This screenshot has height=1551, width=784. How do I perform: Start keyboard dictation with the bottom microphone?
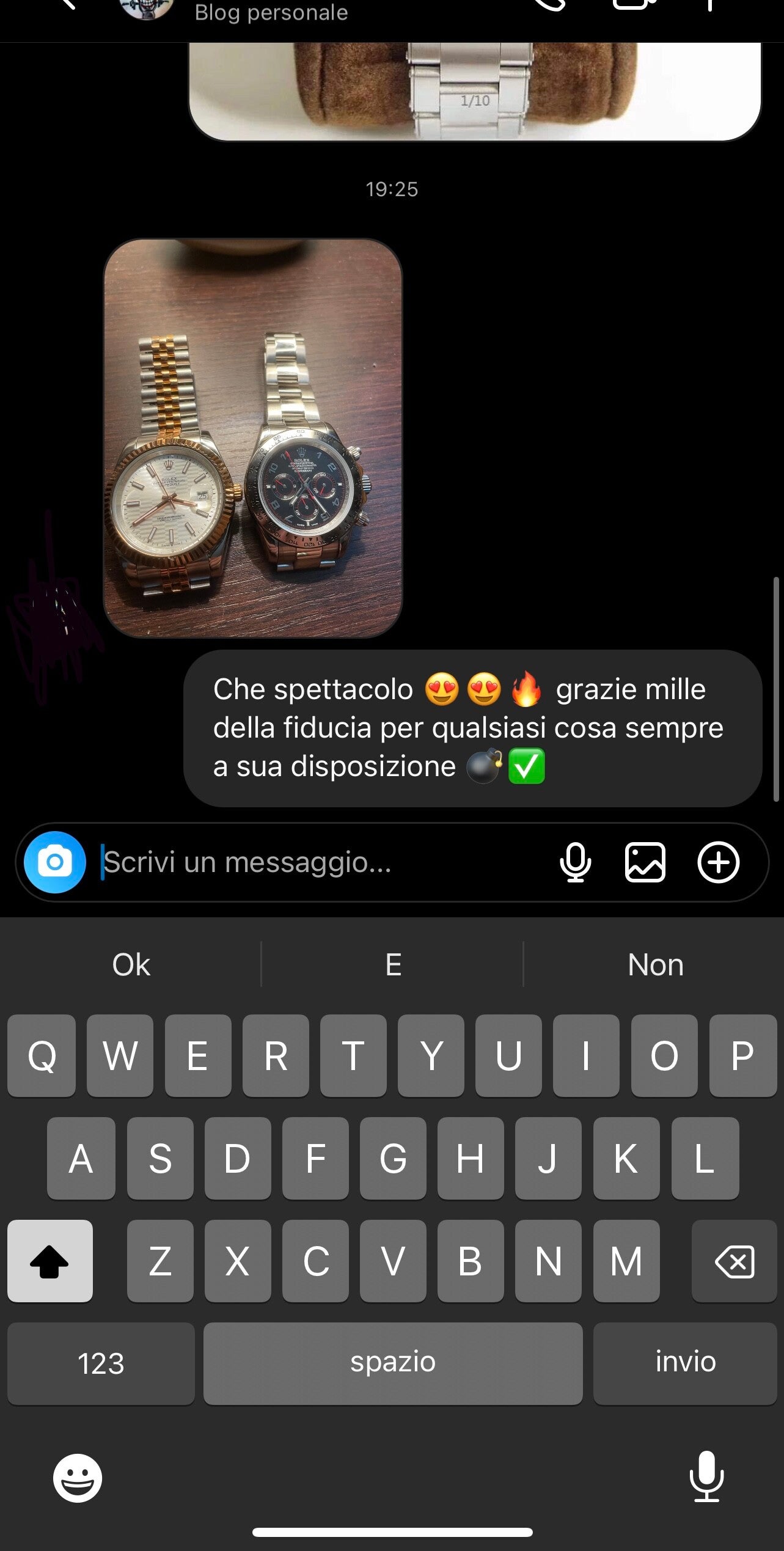[706, 1476]
